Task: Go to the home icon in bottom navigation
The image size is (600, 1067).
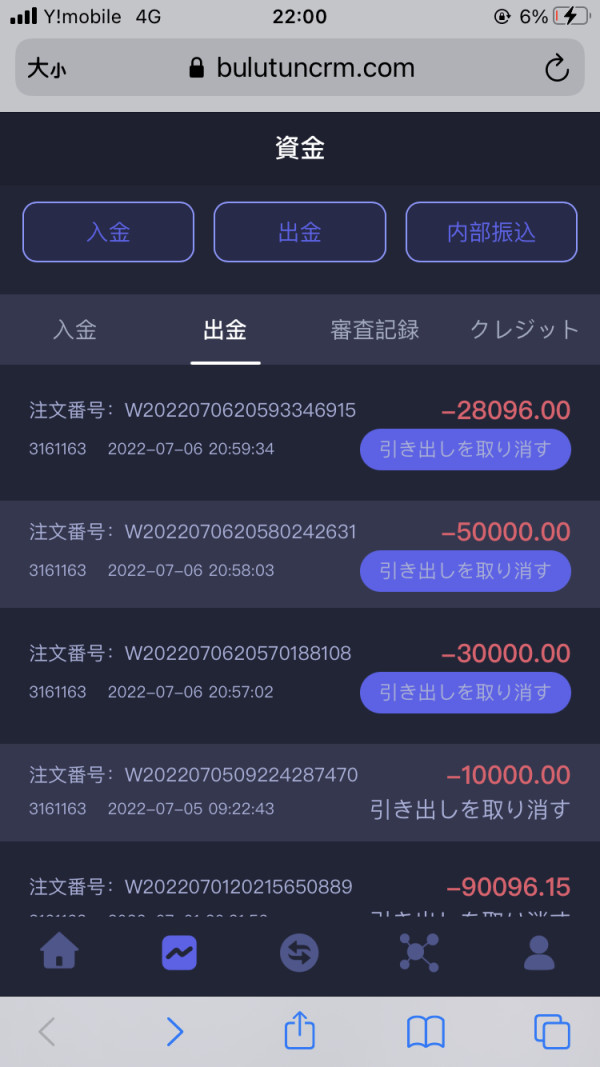Action: click(60, 952)
